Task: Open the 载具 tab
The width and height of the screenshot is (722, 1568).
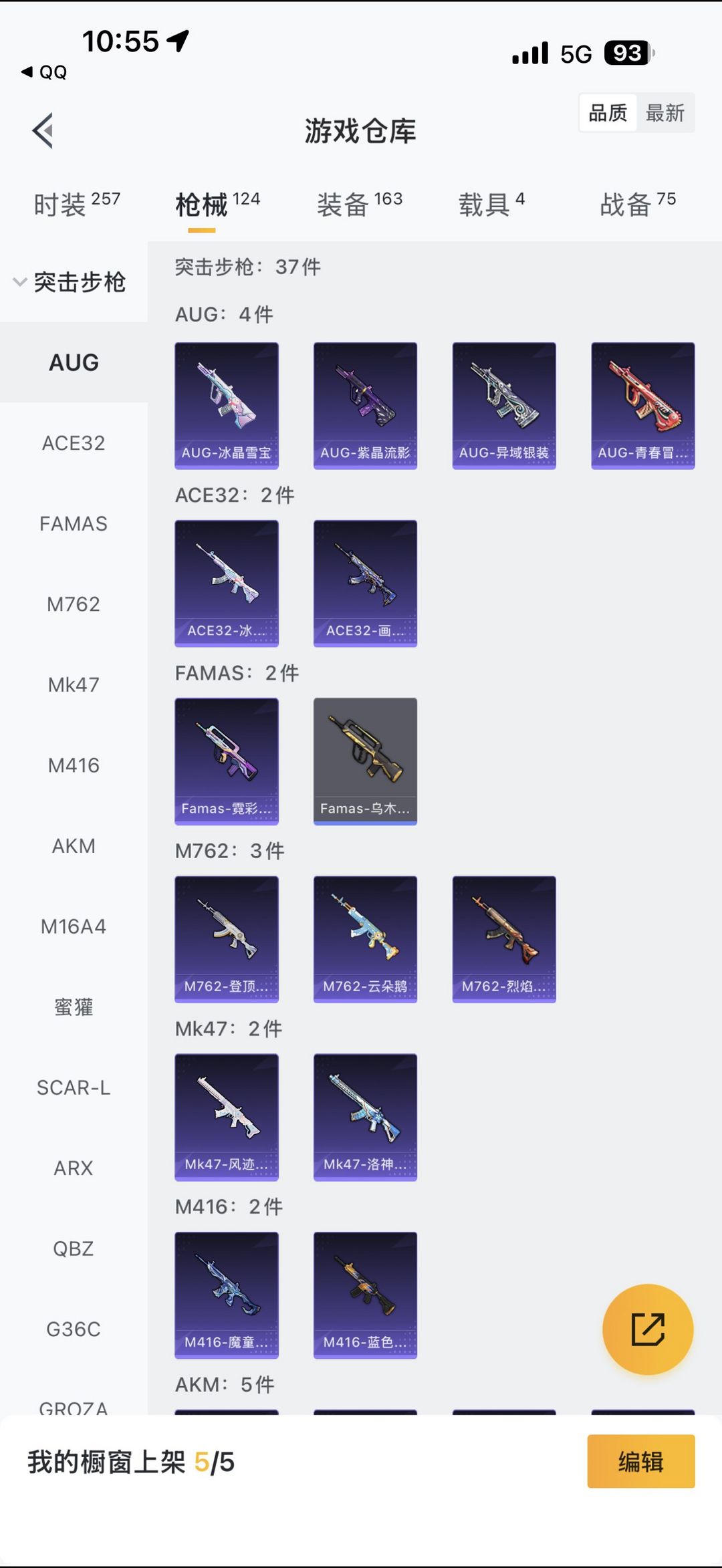Action: coord(491,204)
